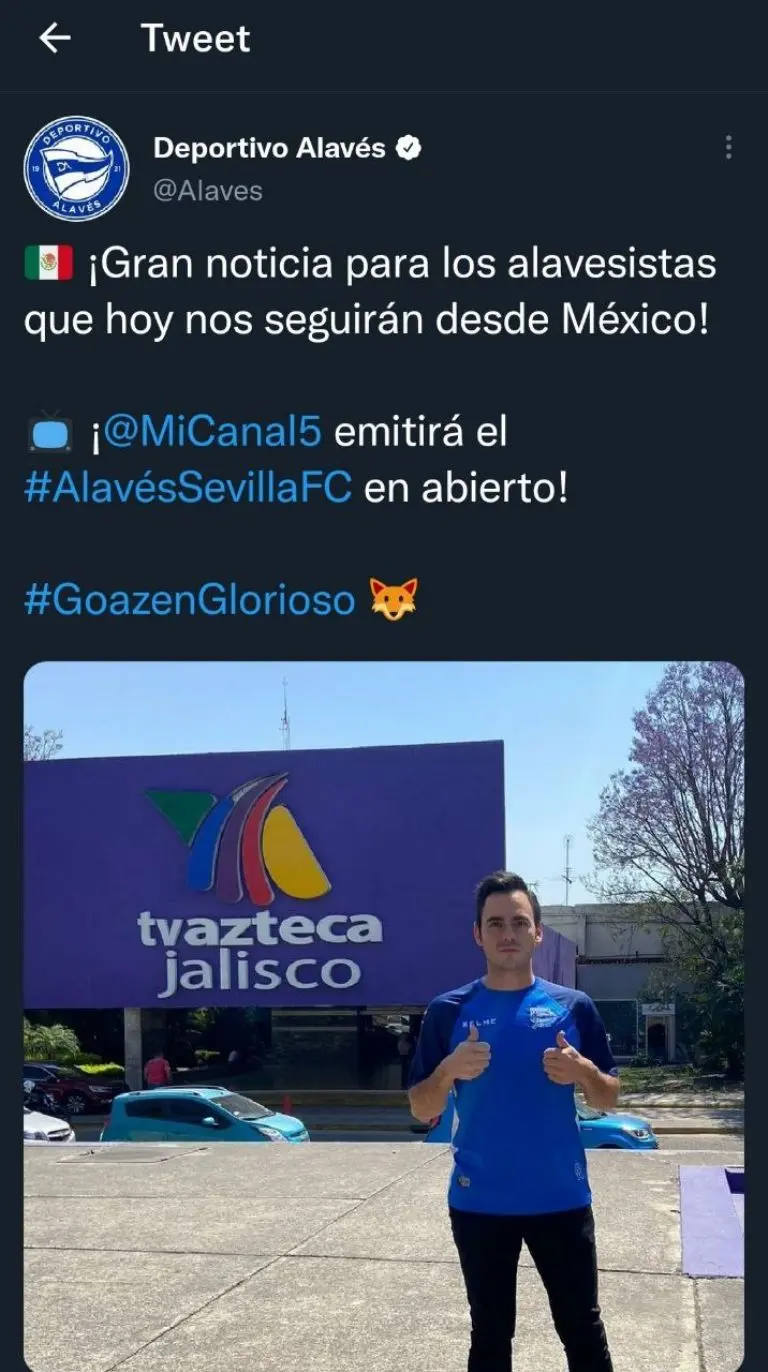
Task: Open the tweet's overflow menu
Action: point(728,148)
